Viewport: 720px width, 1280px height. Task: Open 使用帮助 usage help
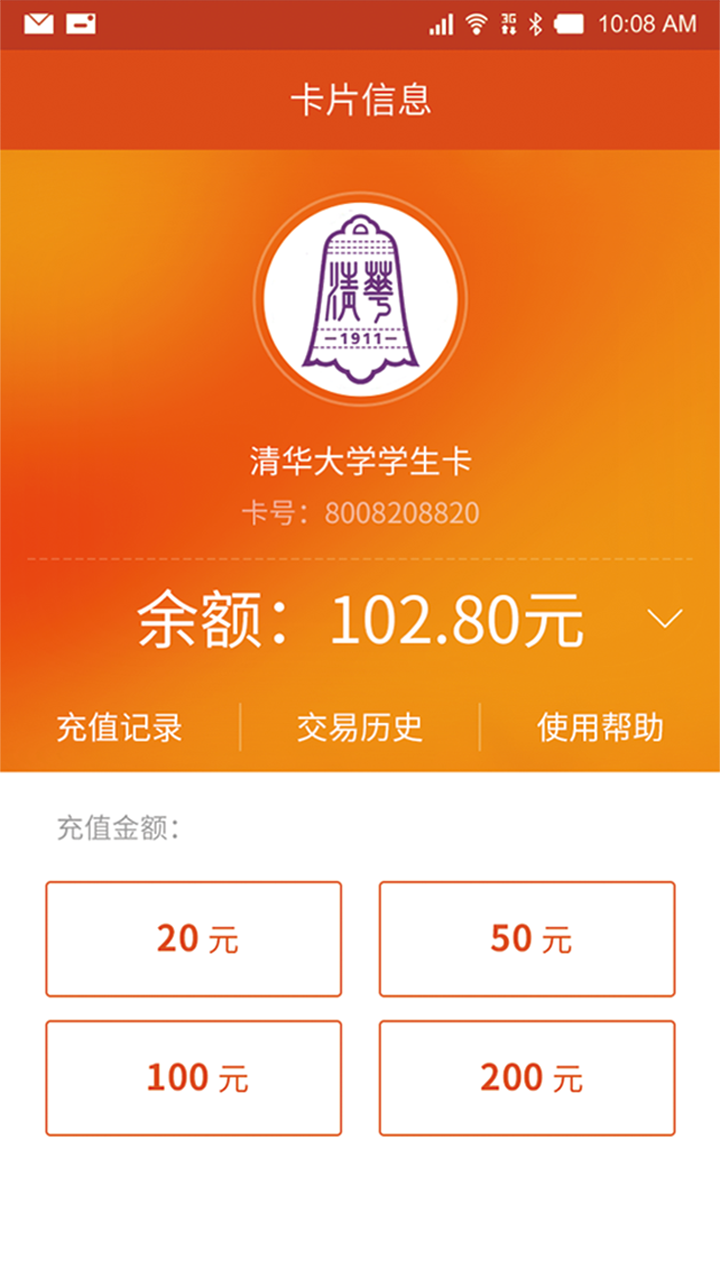pos(600,727)
